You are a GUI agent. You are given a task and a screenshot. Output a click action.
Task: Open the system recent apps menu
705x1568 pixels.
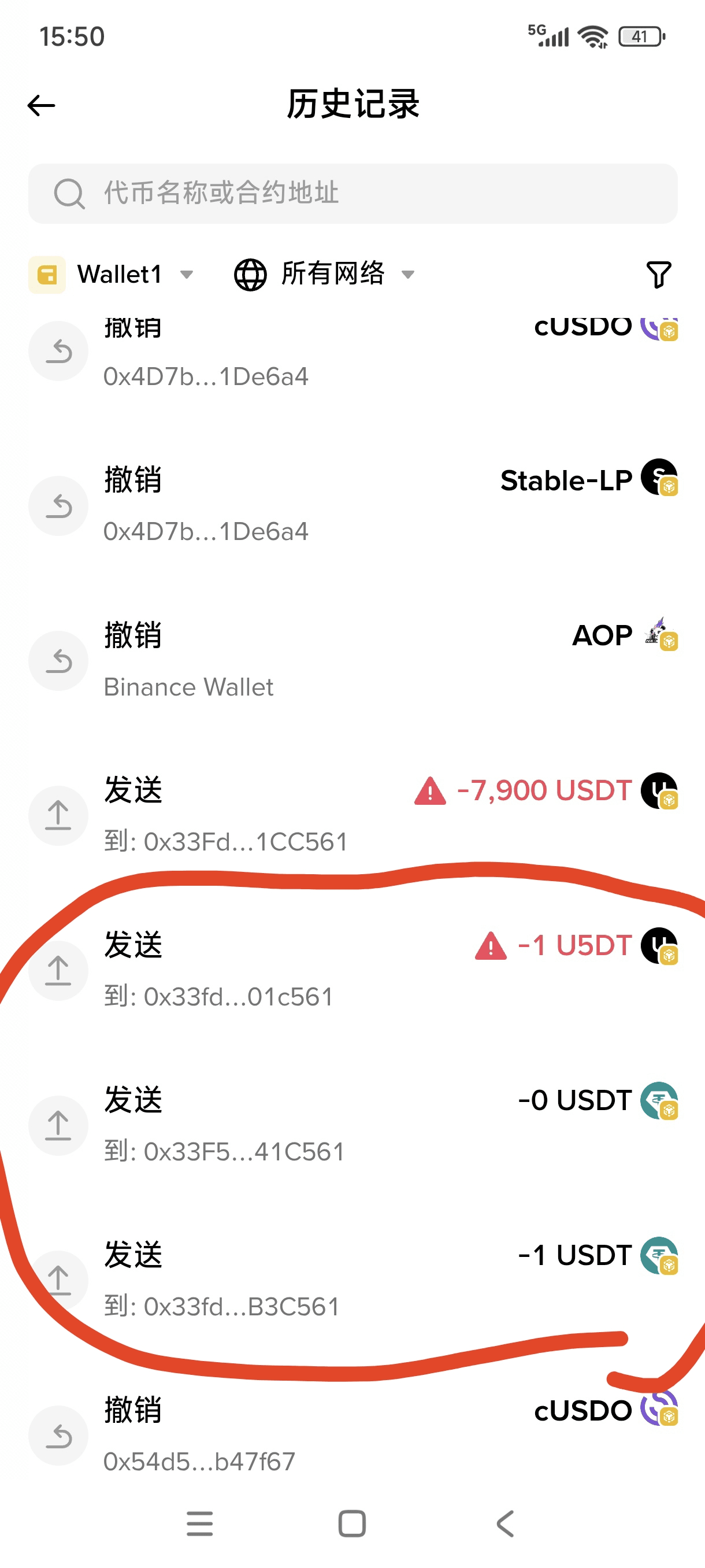tap(199, 1523)
